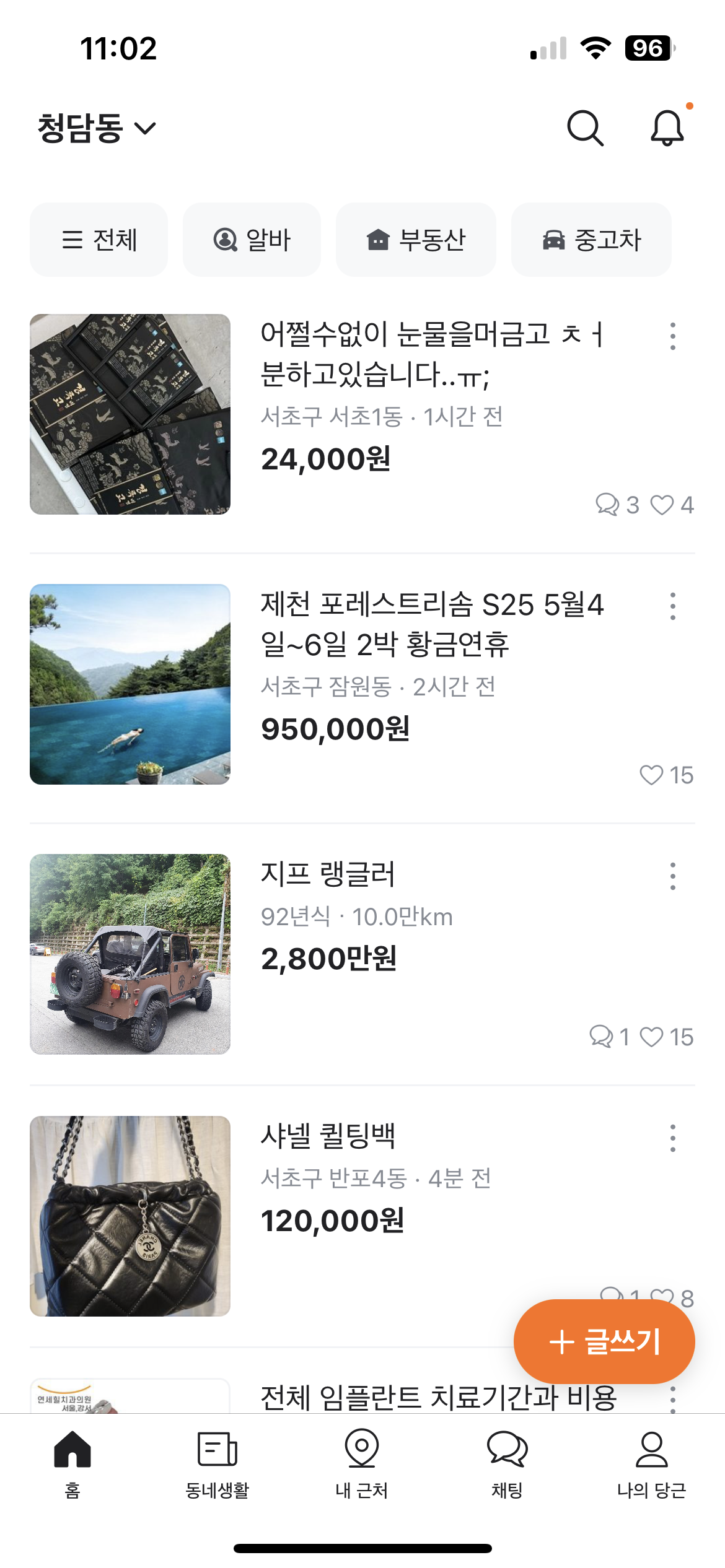Switch to the 동네생활 tab

[x=217, y=1464]
